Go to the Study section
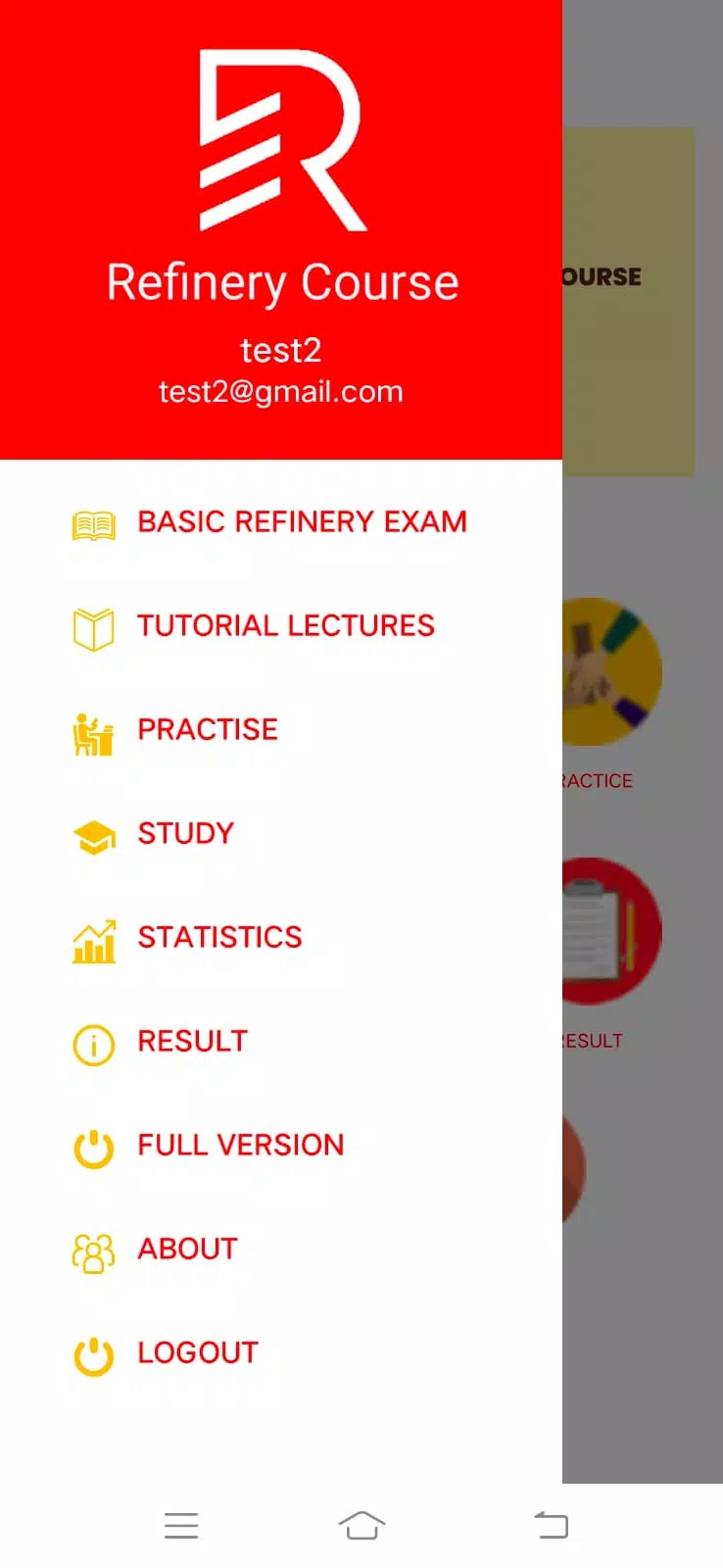The height and width of the screenshot is (1568, 723). 281,834
